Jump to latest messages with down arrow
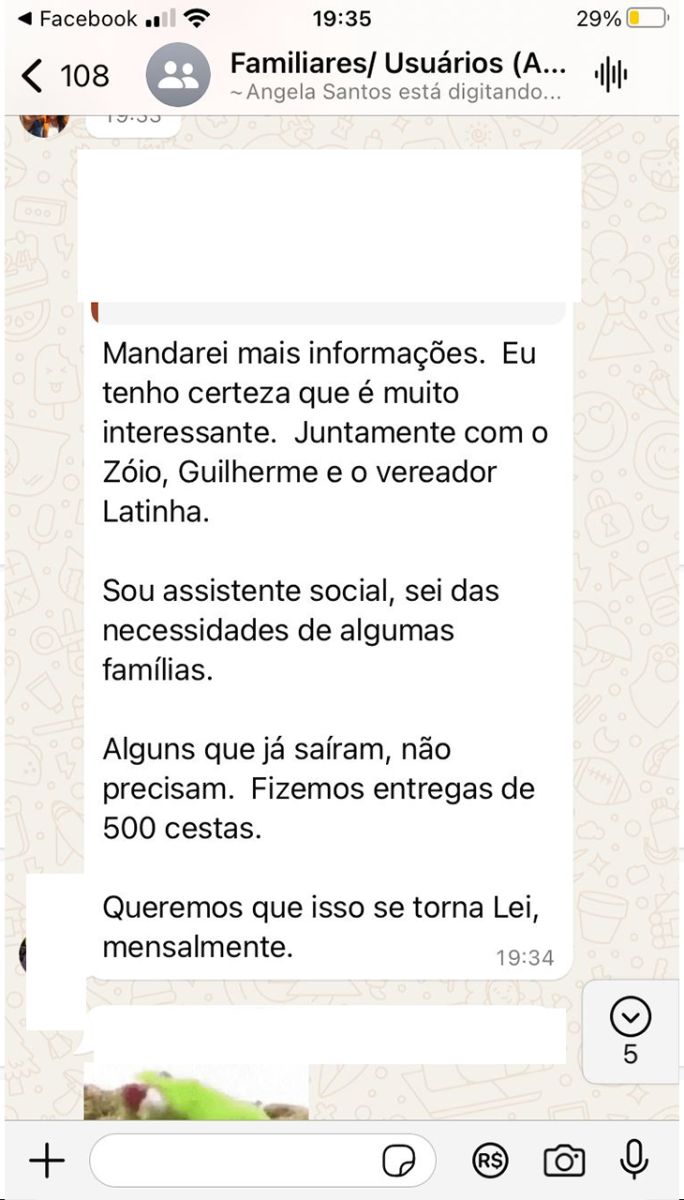Screen dimensions: 684x1200 tap(630, 1018)
